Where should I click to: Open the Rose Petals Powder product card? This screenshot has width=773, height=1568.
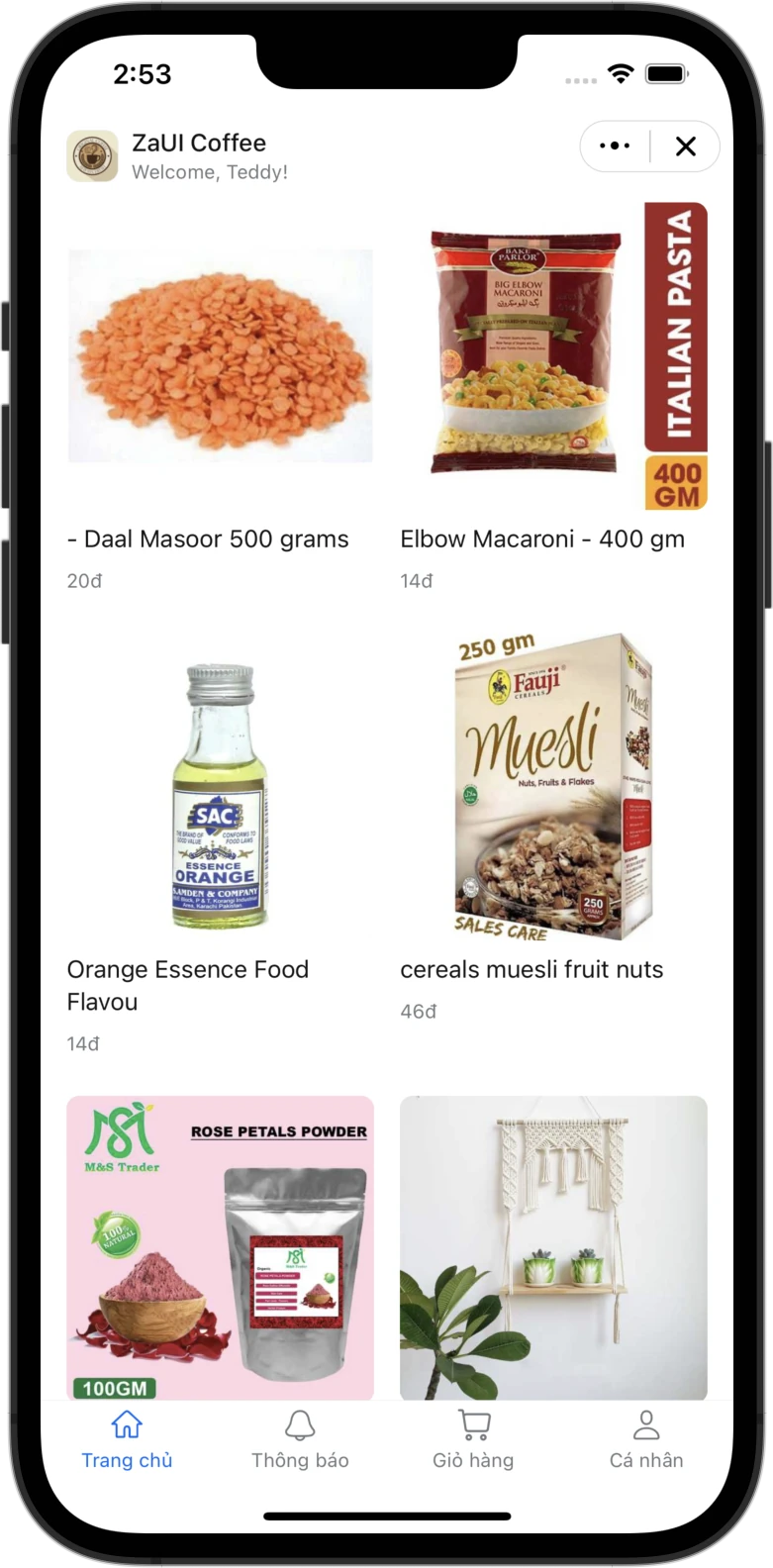220,1247
